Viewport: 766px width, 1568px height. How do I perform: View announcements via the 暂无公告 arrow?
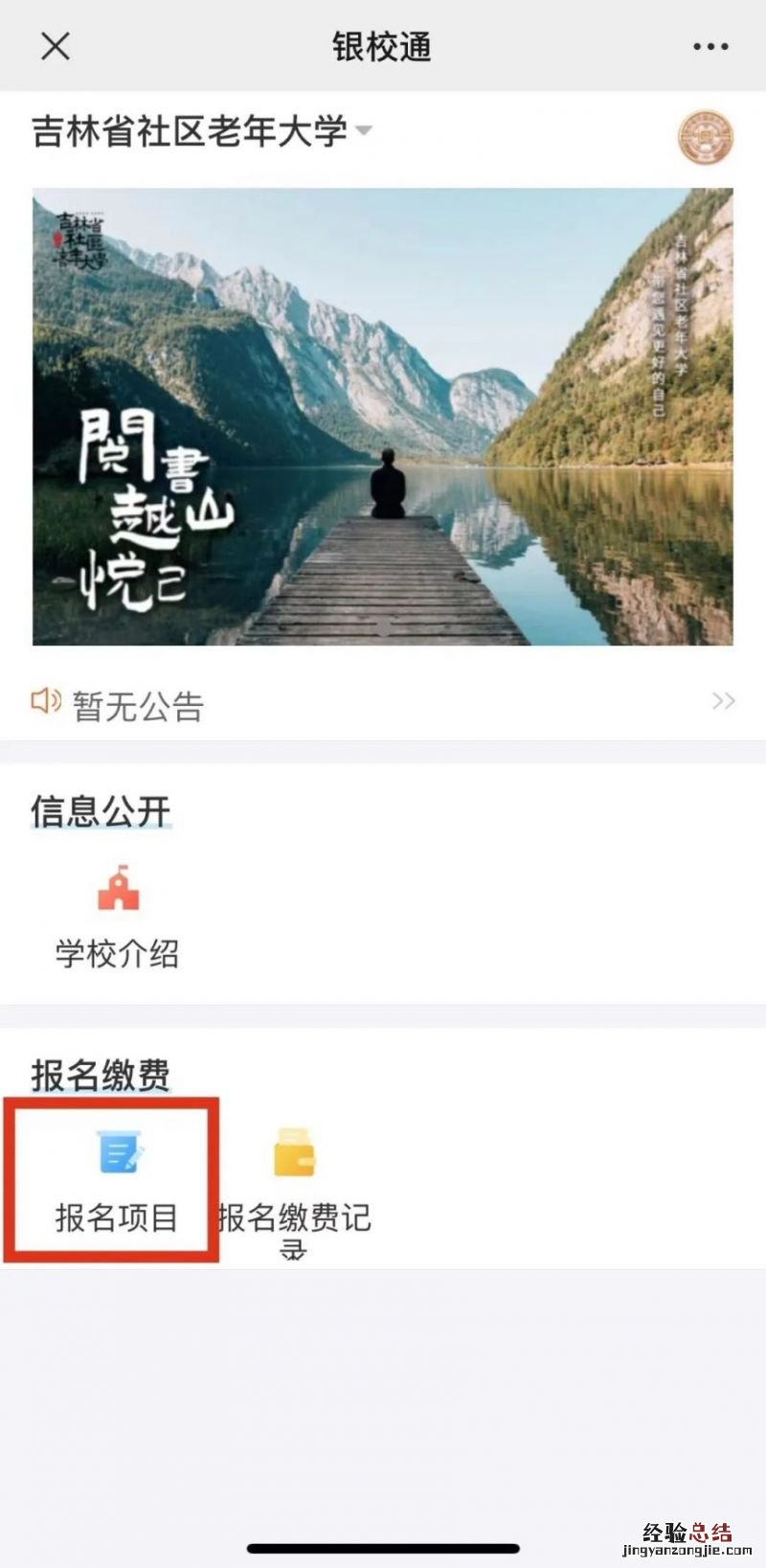[x=723, y=702]
